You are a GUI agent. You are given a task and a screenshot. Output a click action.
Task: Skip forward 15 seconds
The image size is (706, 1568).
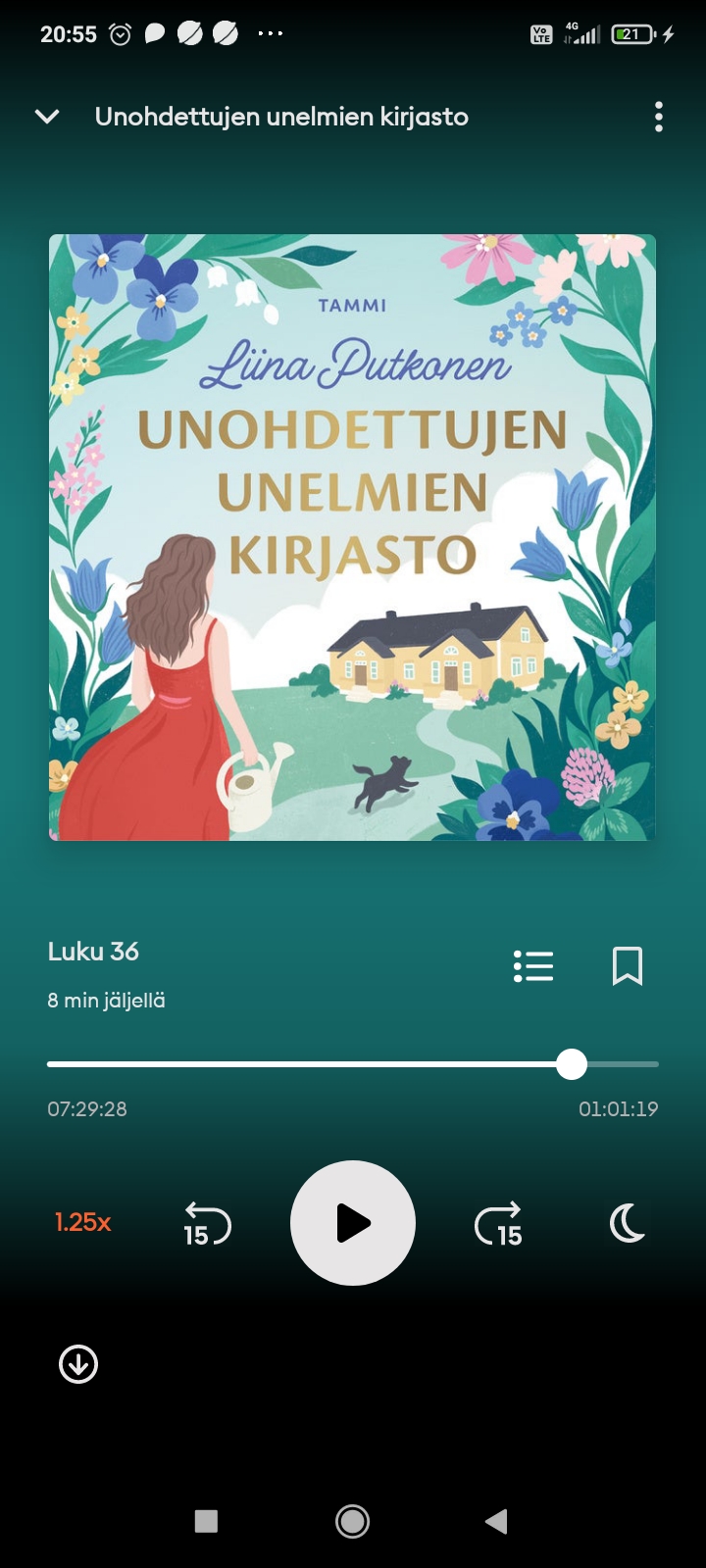[x=498, y=1224]
